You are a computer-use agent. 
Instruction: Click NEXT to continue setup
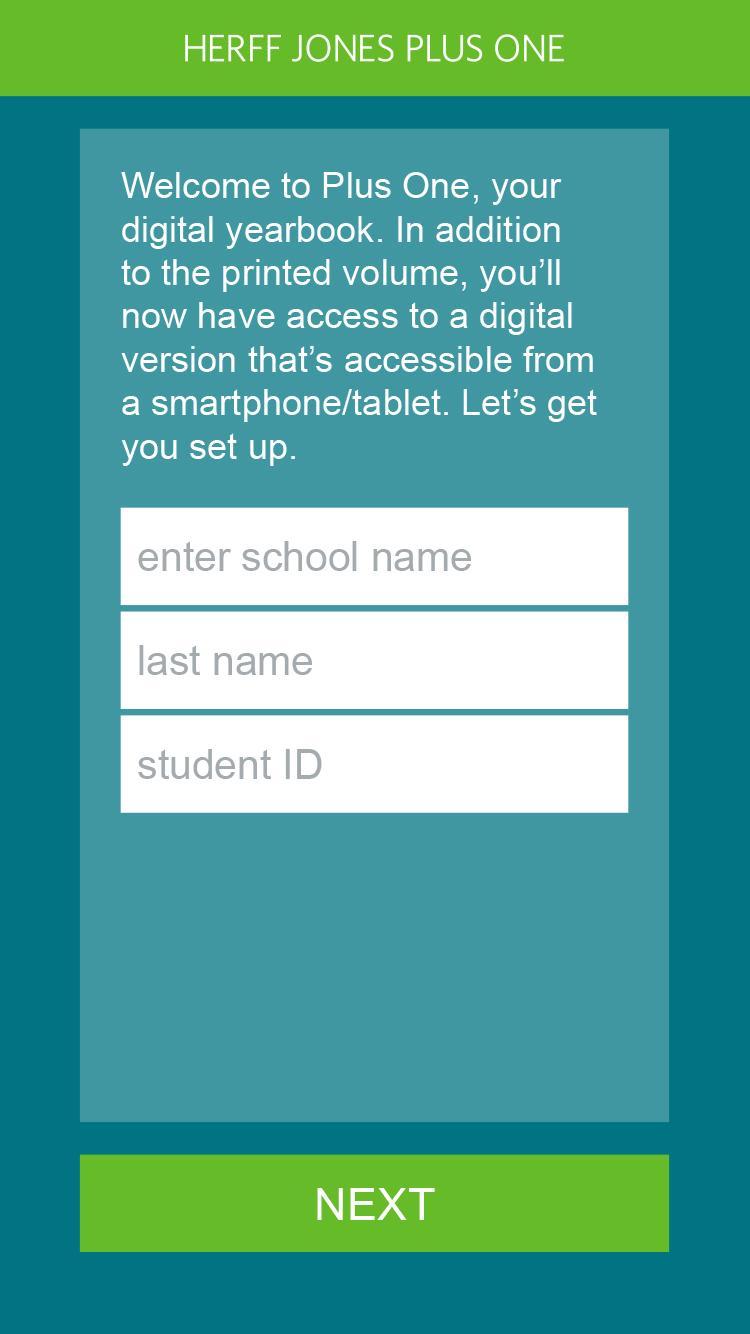(x=375, y=1203)
